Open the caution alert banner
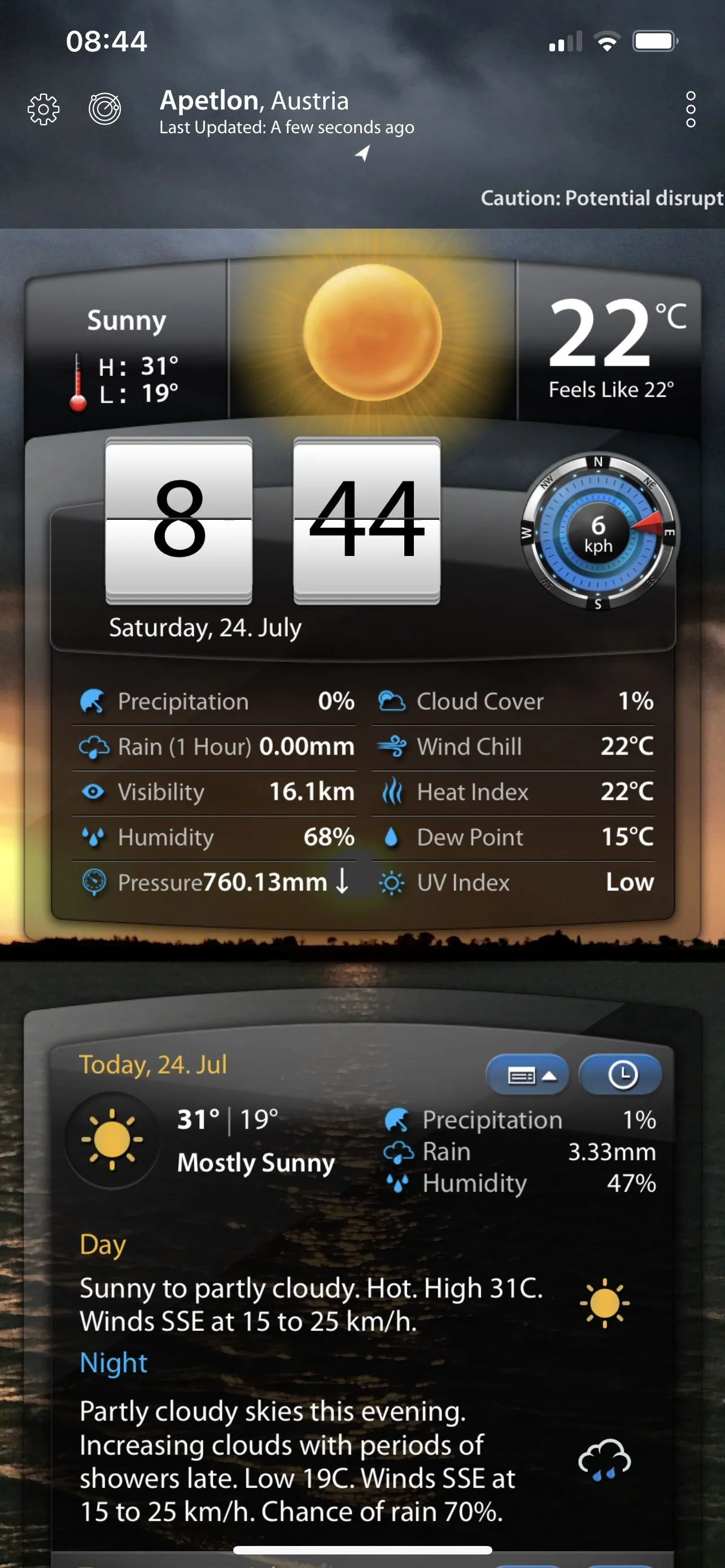 tap(601, 199)
